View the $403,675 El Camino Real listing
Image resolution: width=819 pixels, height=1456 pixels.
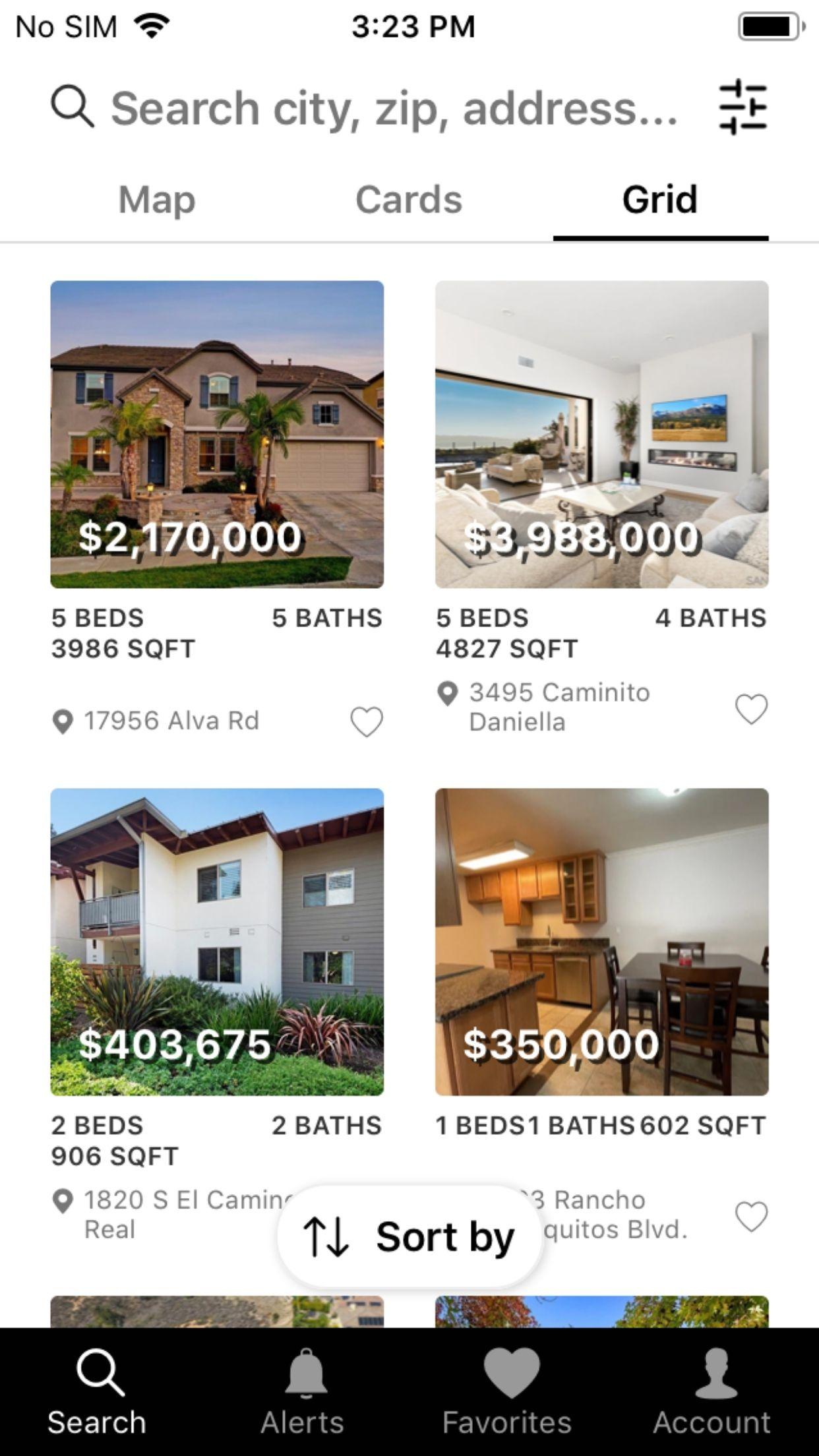(x=217, y=942)
